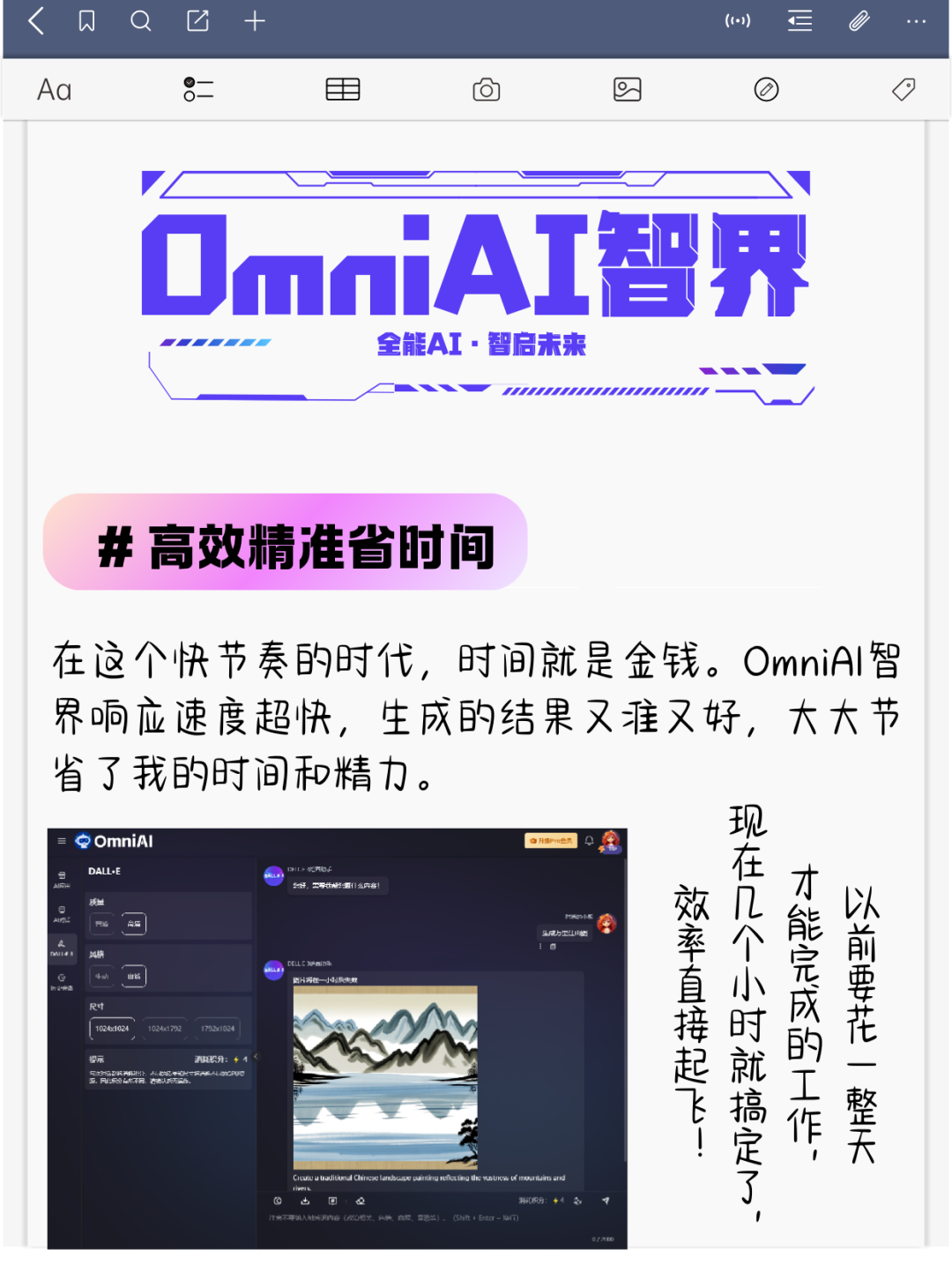Open search in the note
The image size is (952, 1272).
pos(141,21)
